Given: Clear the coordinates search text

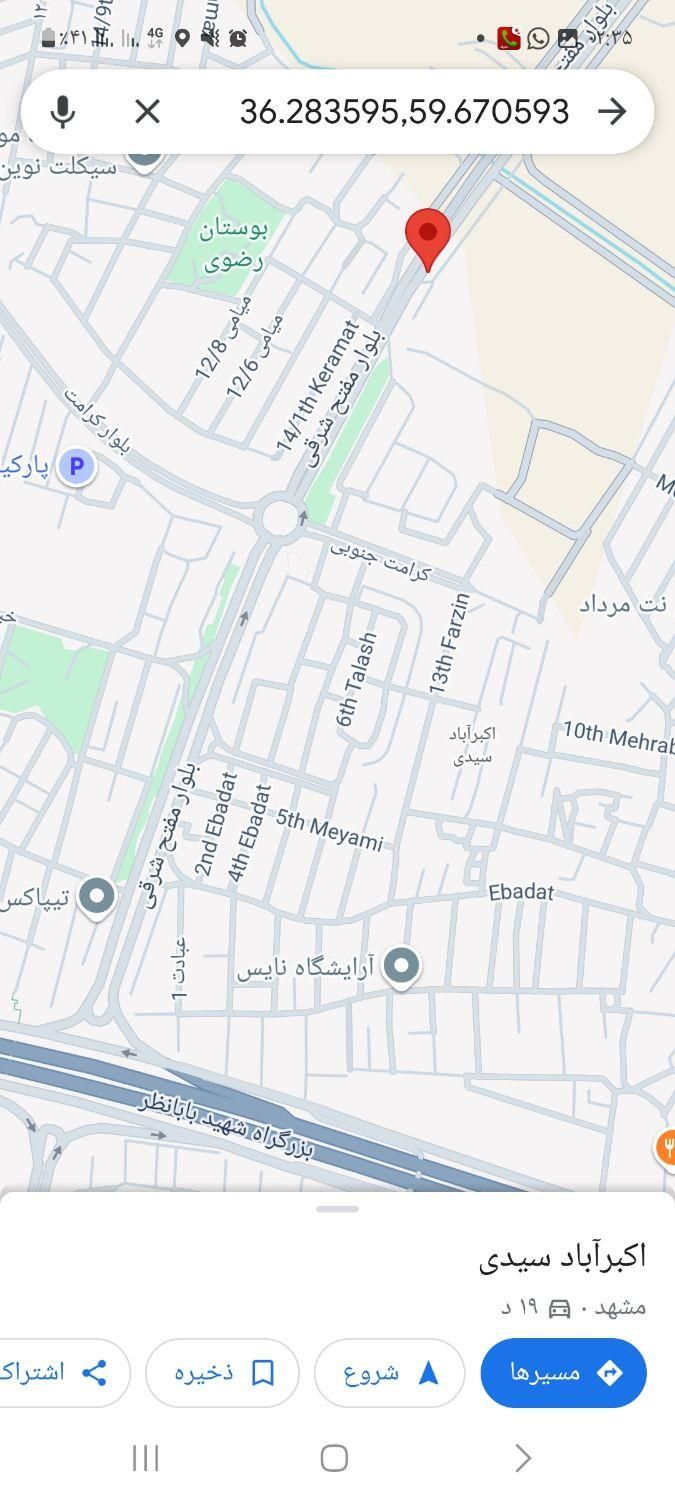Looking at the screenshot, I should point(147,111).
